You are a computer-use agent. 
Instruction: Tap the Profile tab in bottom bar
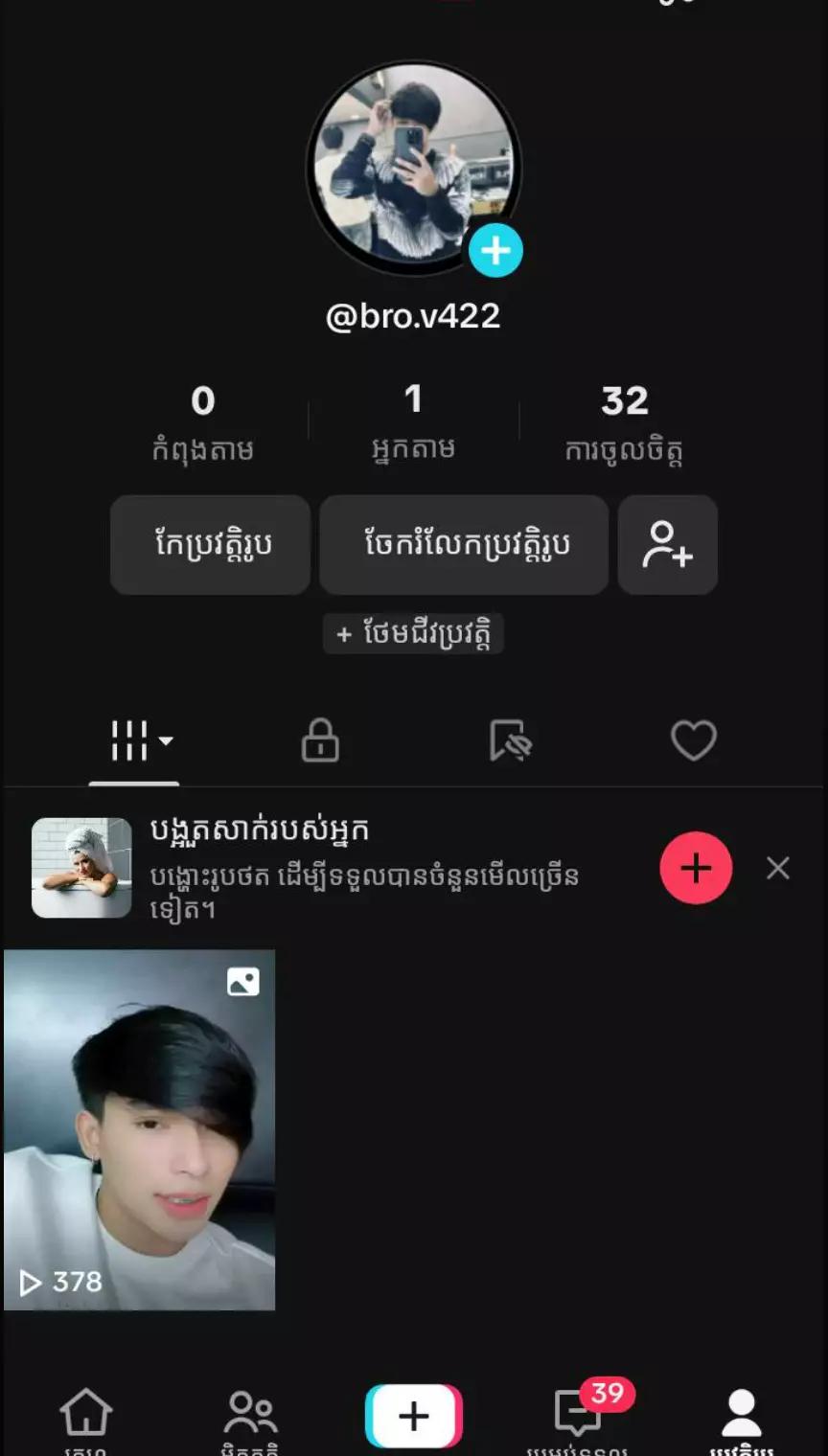point(742,1422)
